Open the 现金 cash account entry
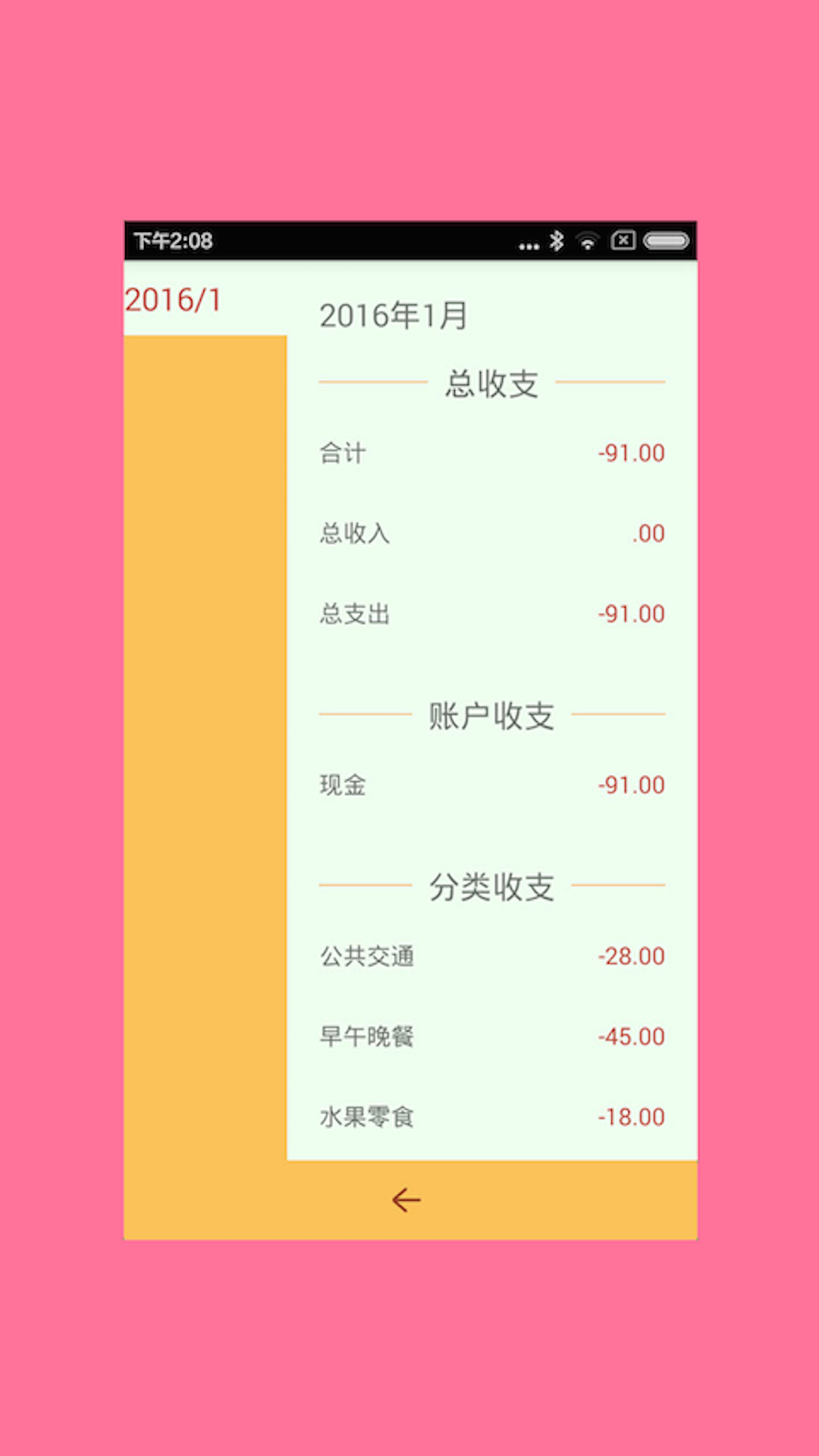This screenshot has width=819, height=1456. click(340, 785)
